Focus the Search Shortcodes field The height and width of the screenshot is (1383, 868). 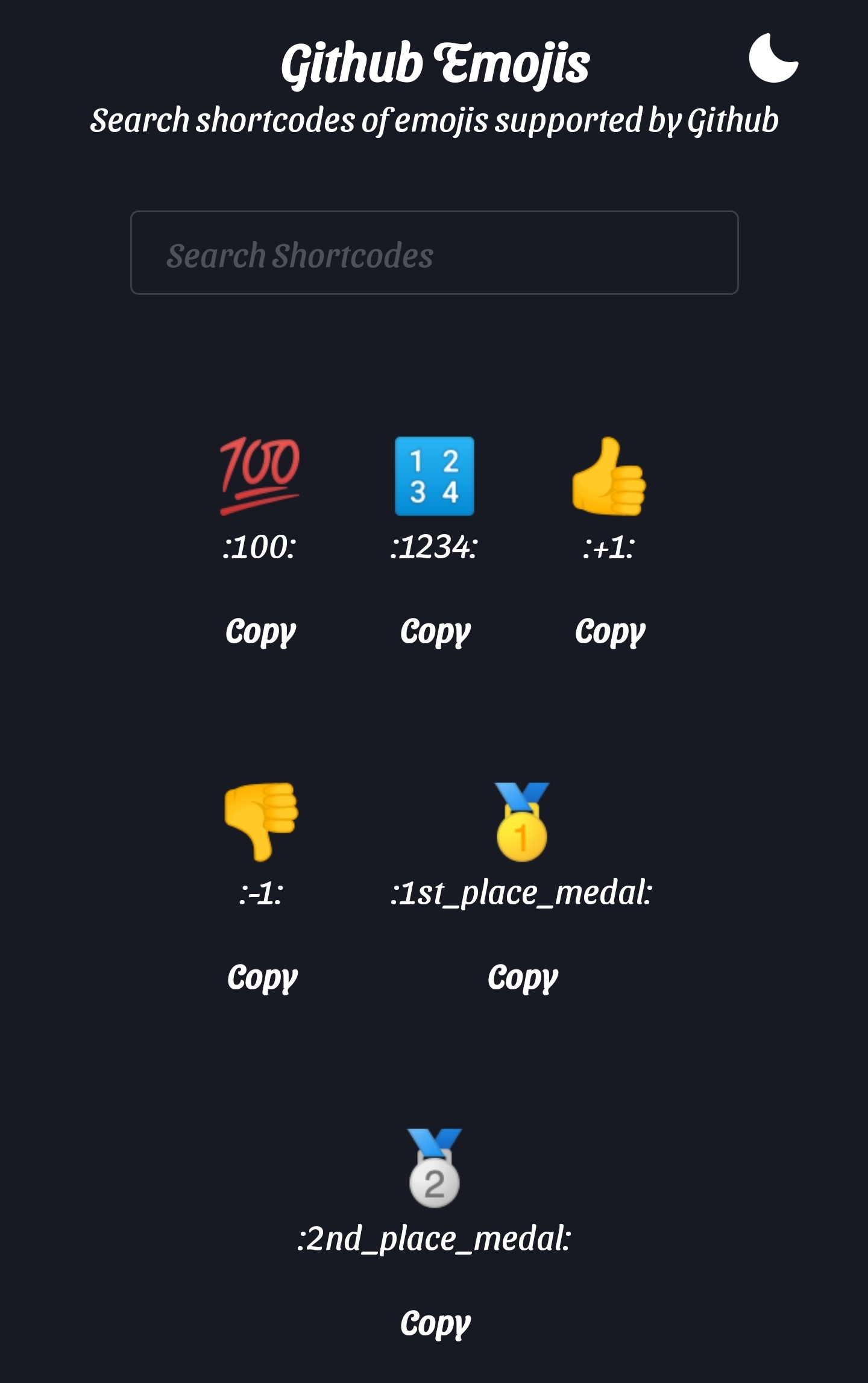[x=434, y=253]
